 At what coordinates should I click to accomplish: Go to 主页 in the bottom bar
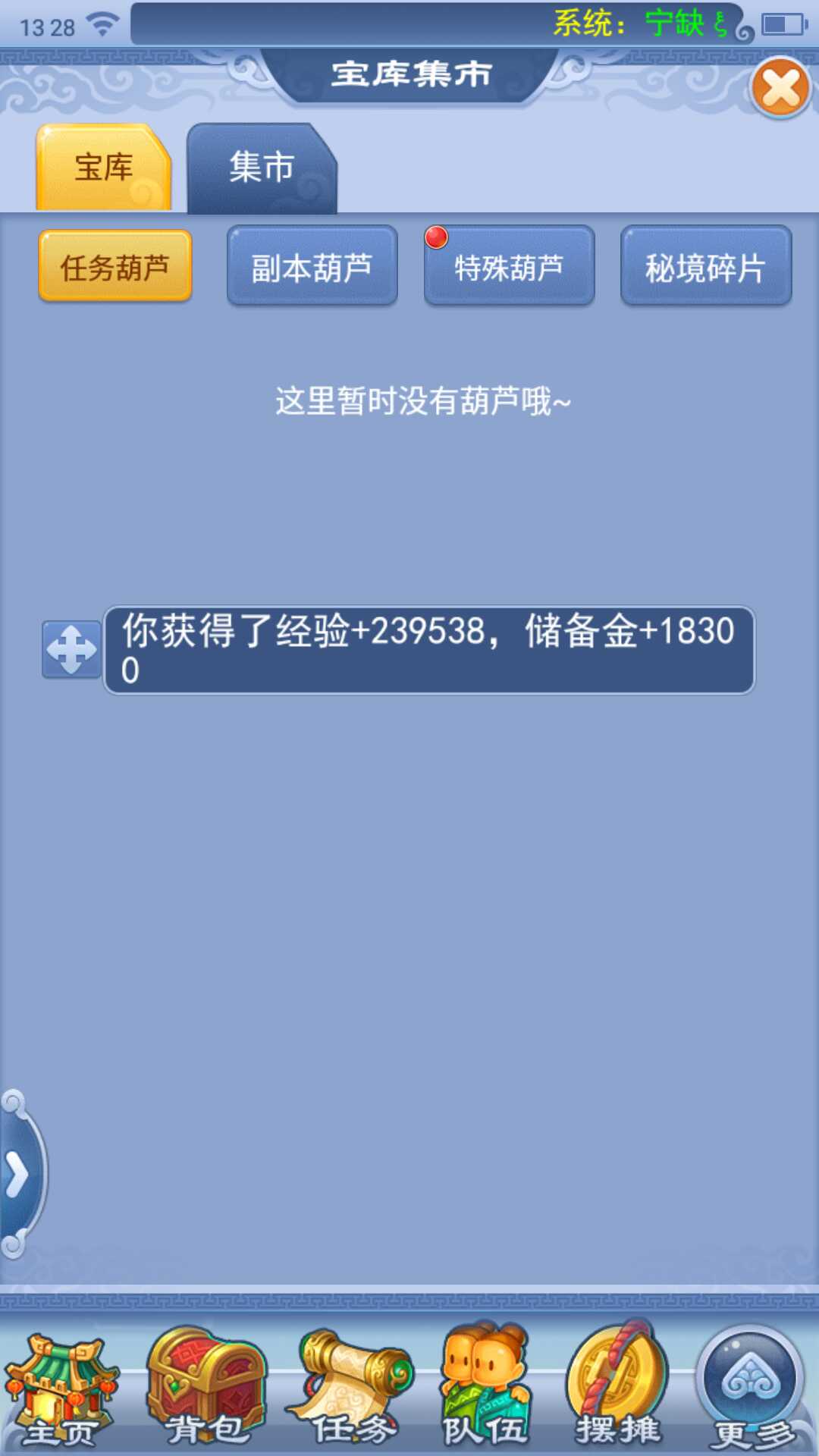pos(61,1389)
